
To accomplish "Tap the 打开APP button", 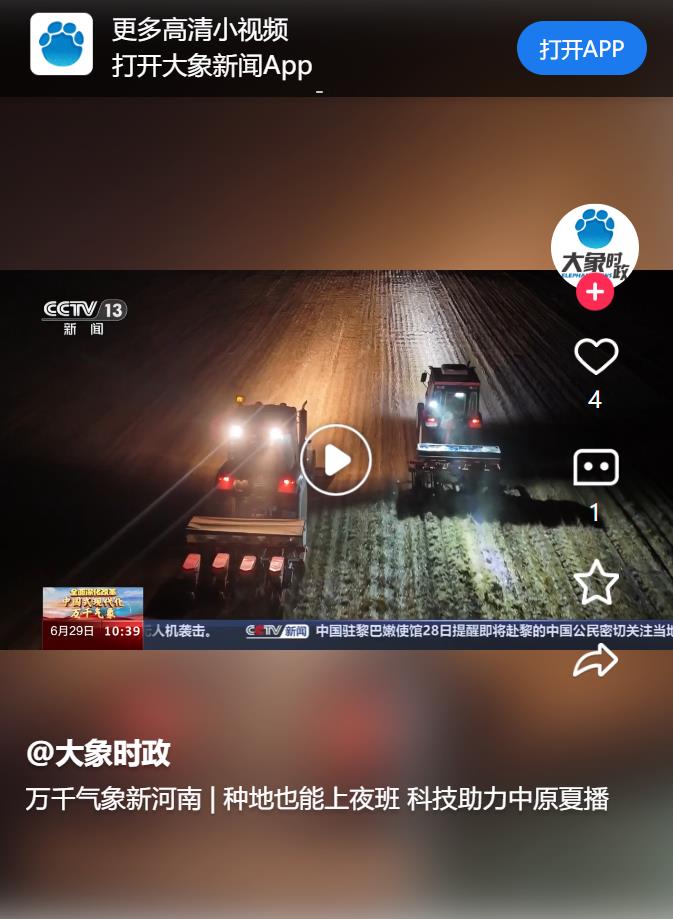I will 581,49.
